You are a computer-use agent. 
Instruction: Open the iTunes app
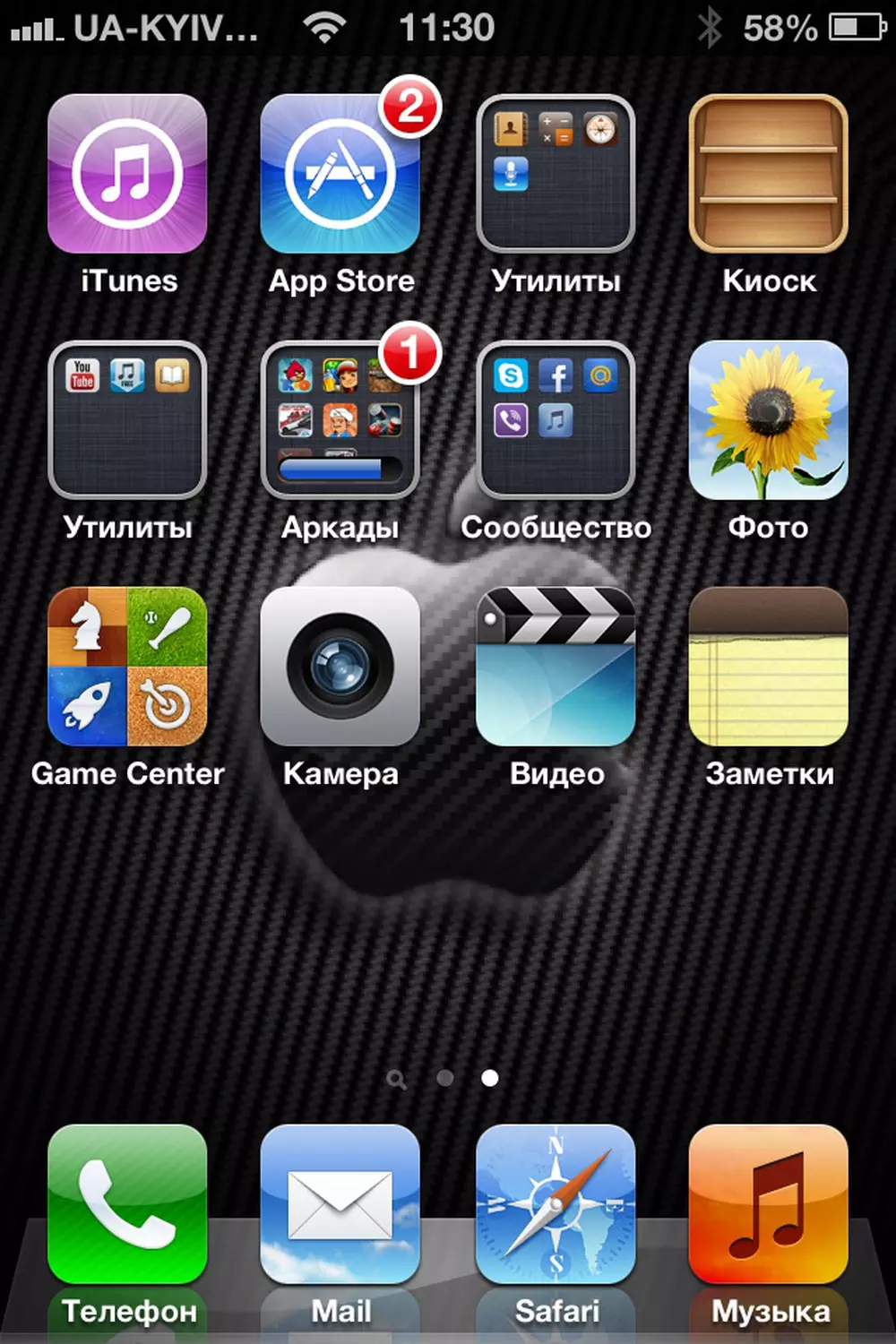pos(127,174)
